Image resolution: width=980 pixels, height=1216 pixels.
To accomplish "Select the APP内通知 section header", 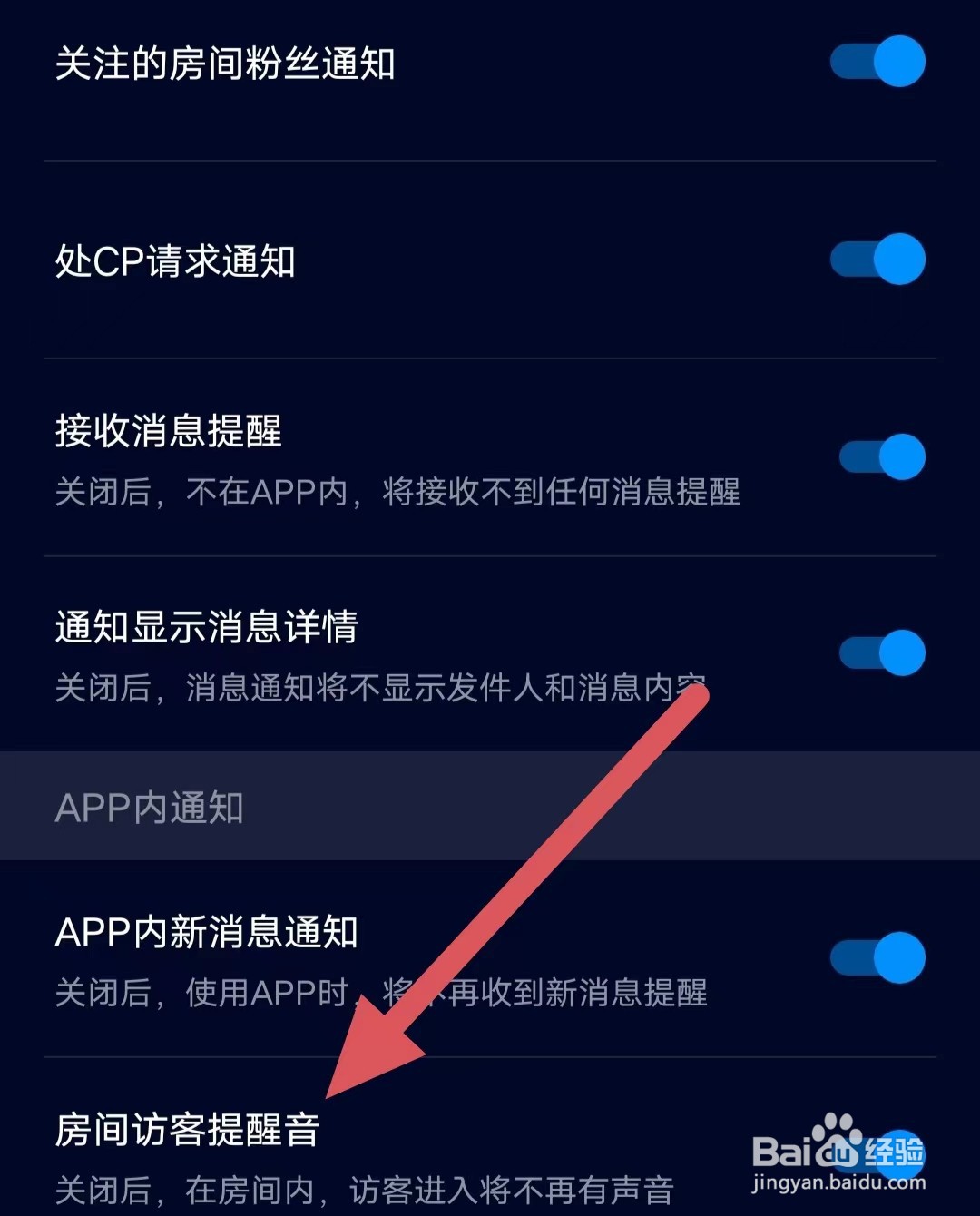I will point(148,808).
